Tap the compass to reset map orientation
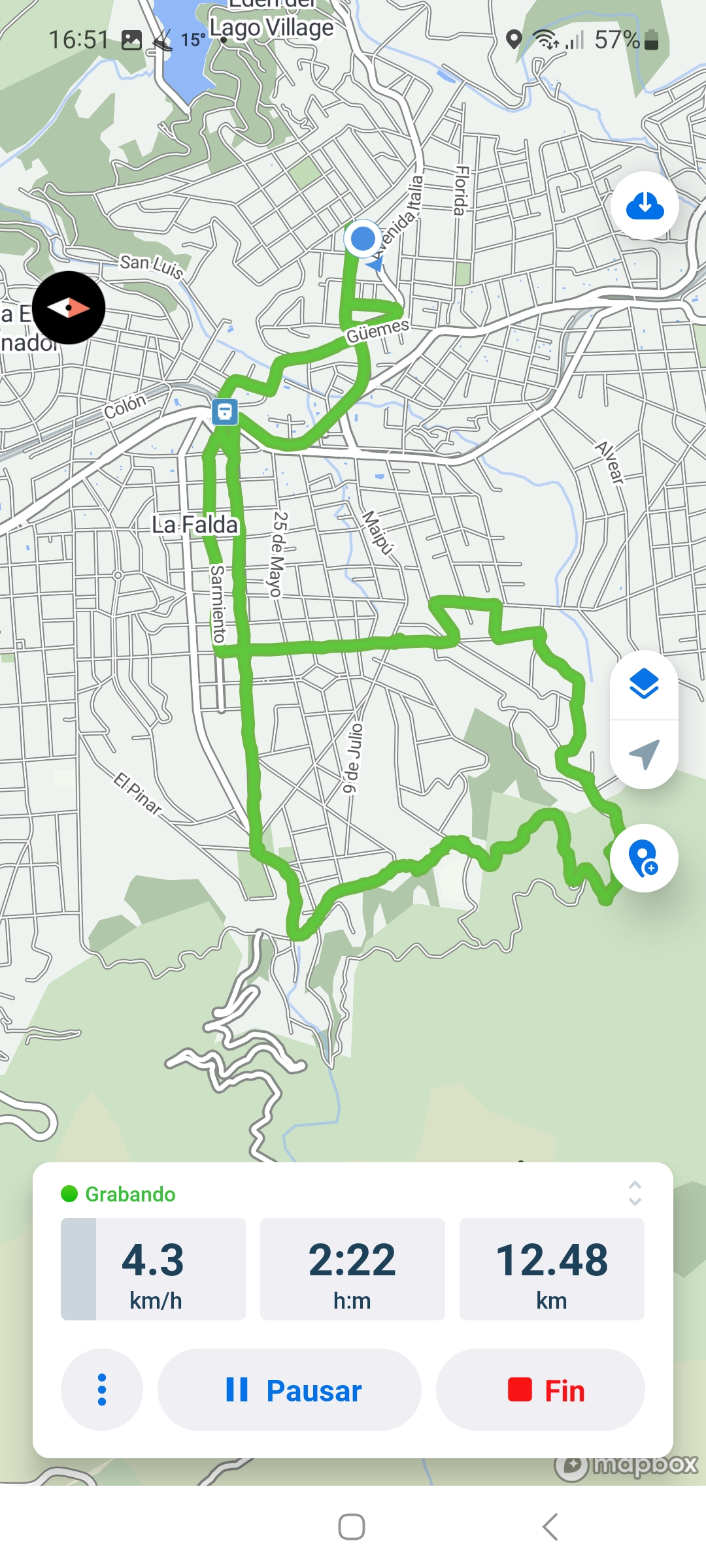The image size is (706, 1568). (69, 308)
